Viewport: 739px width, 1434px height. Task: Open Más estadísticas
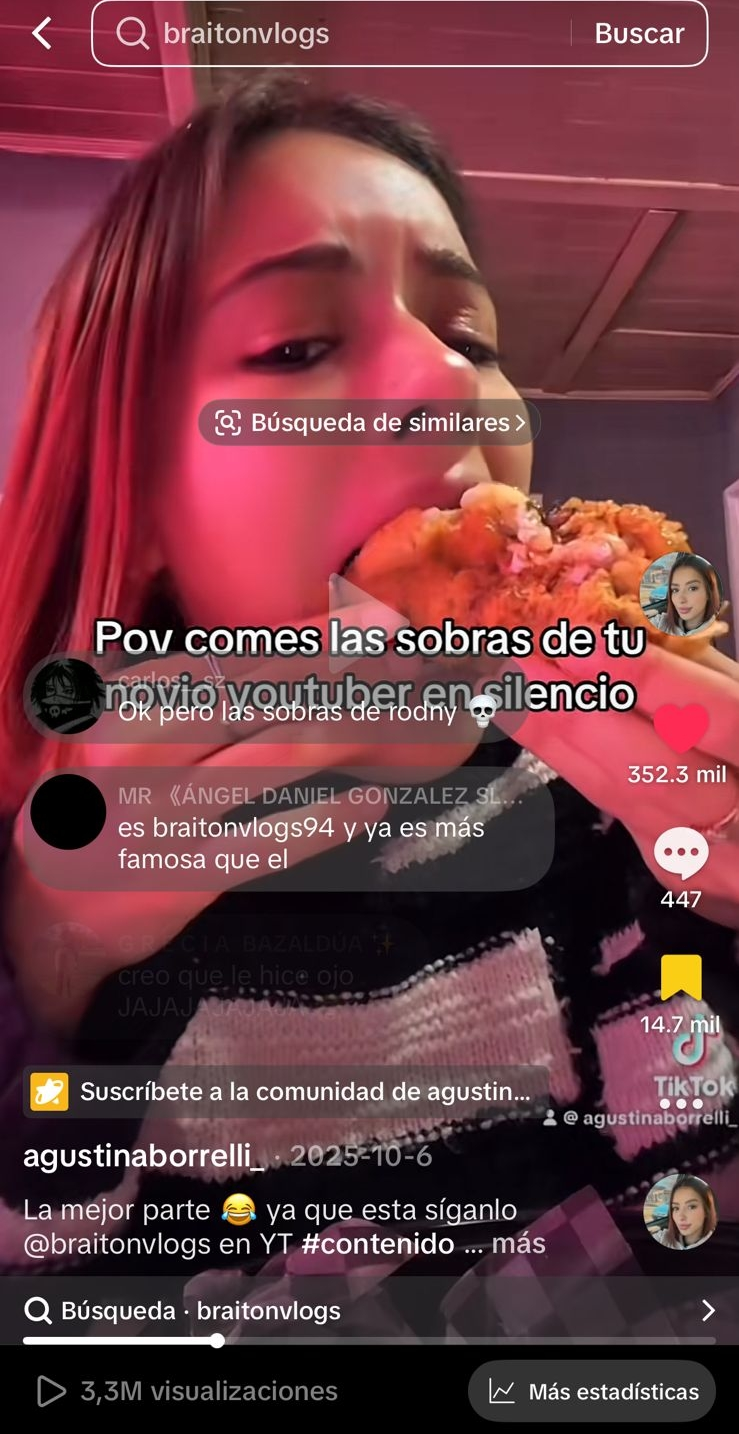pyautogui.click(x=592, y=1391)
